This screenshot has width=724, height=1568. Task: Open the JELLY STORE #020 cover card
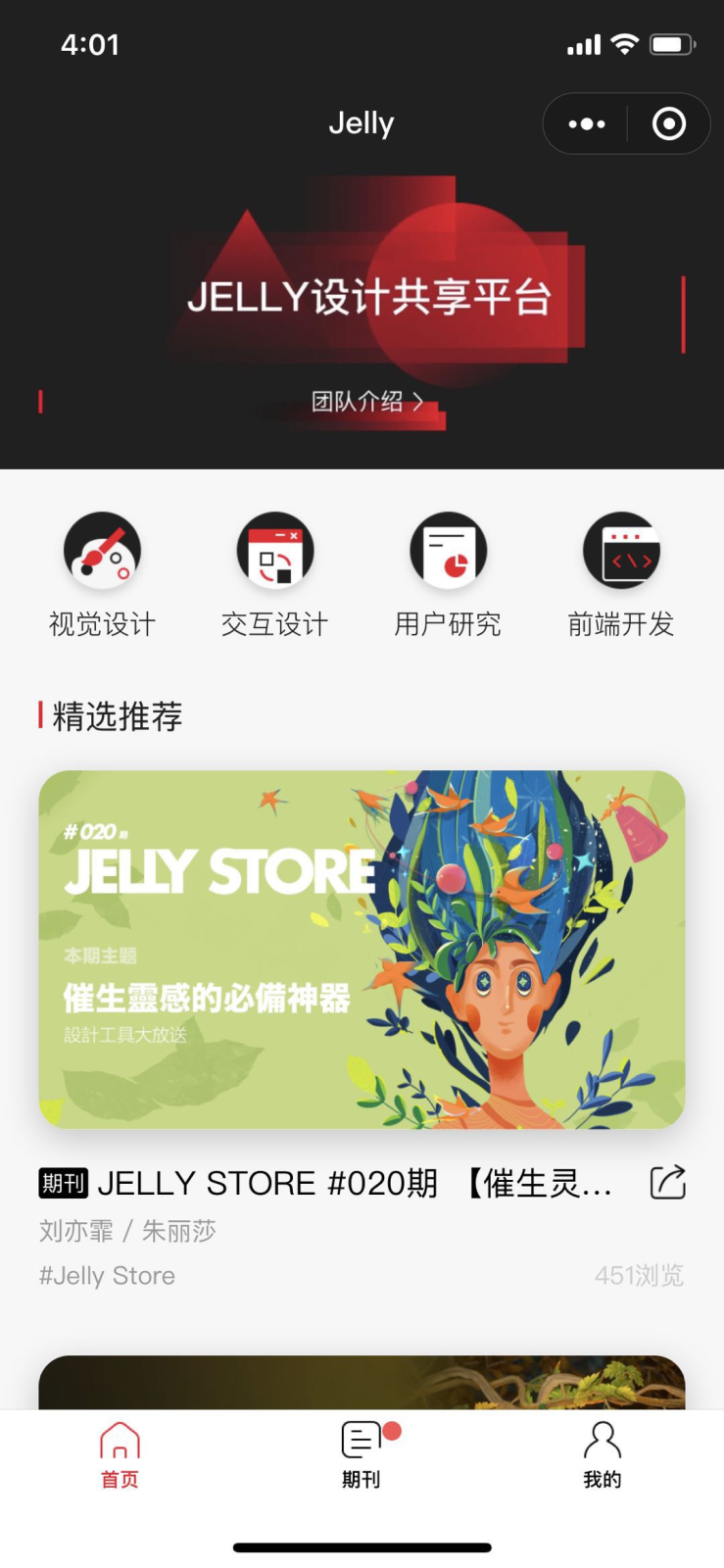click(x=362, y=949)
